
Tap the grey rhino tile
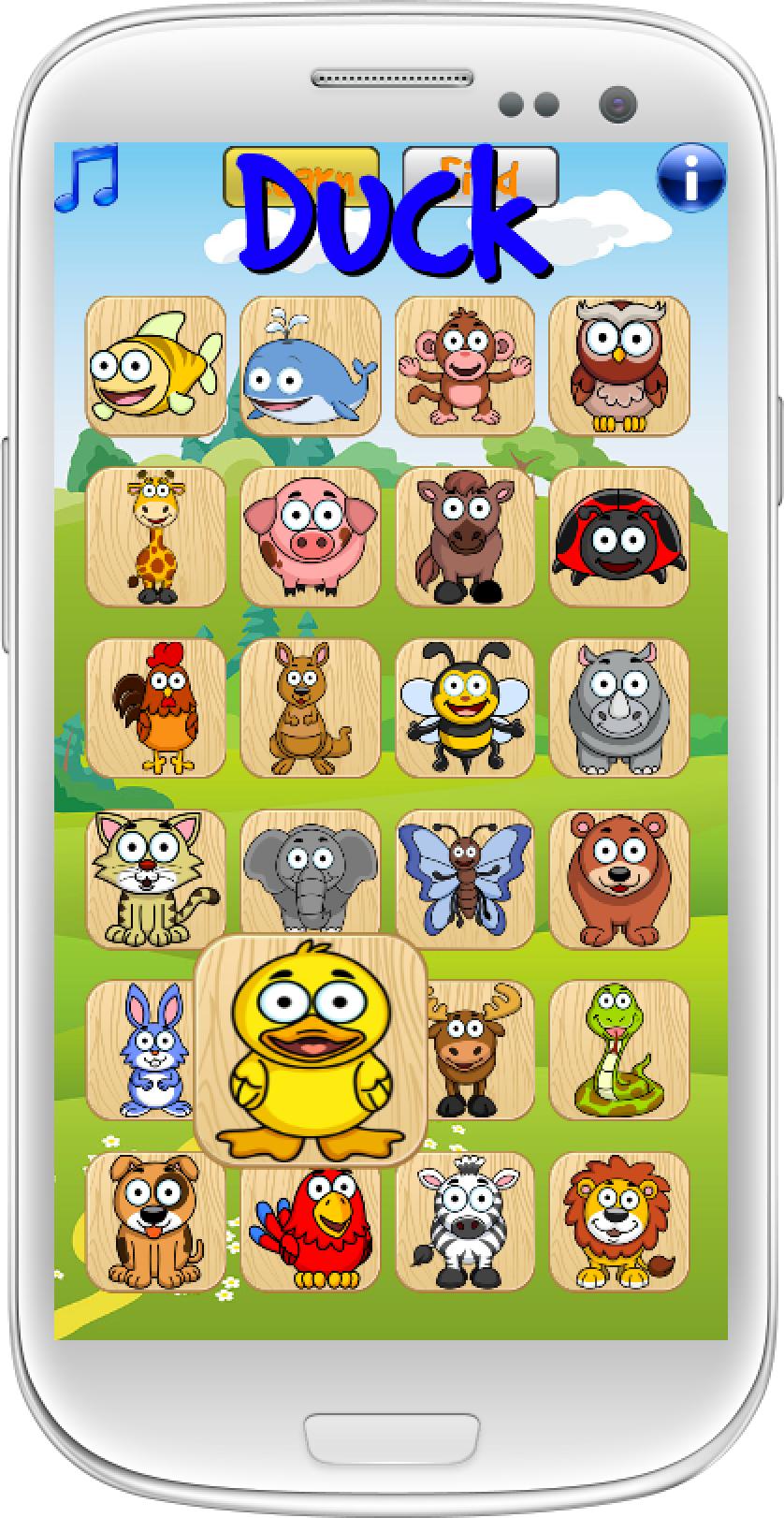(619, 708)
